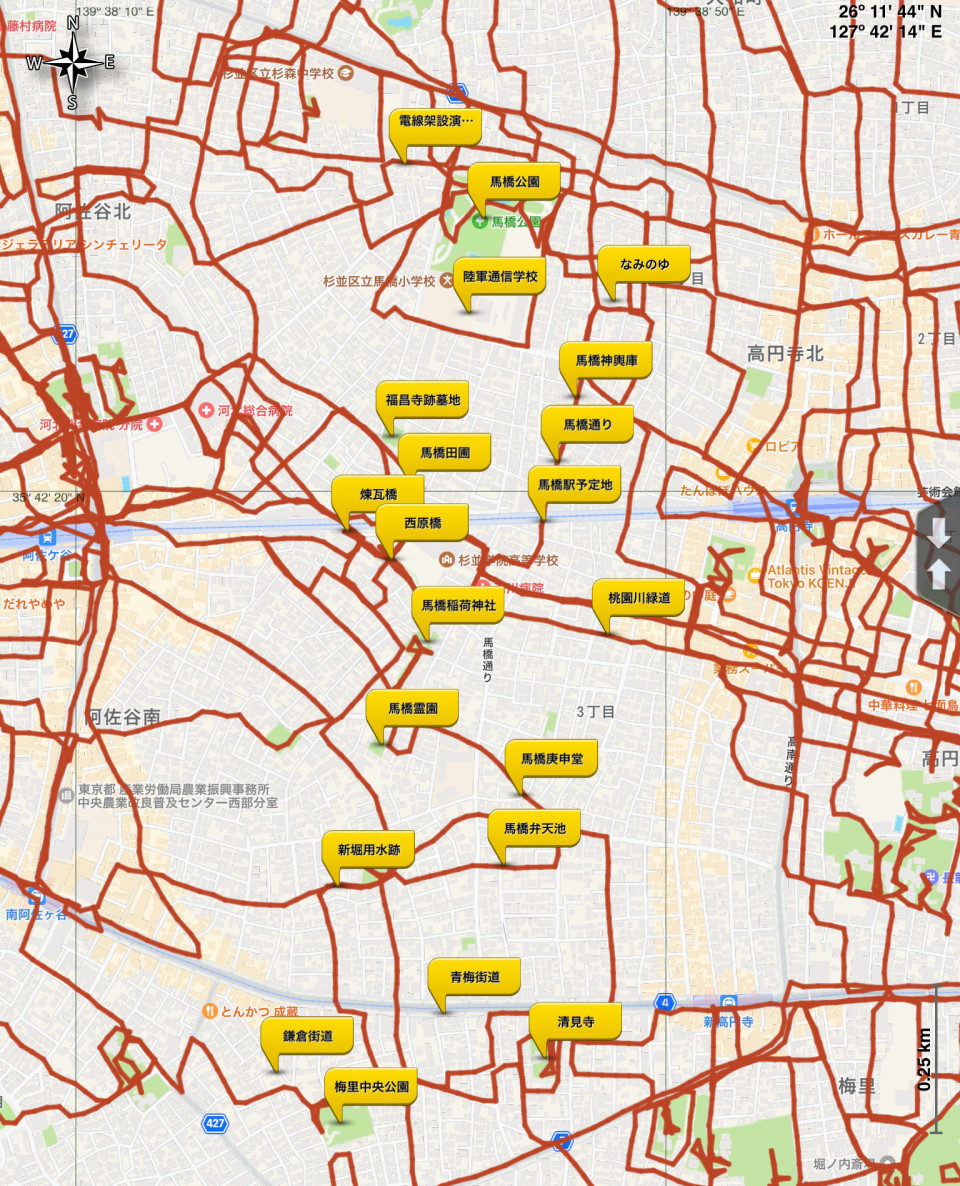960x1186 pixels.
Task: Select the 桃園川緑道 marker
Action: 639,598
